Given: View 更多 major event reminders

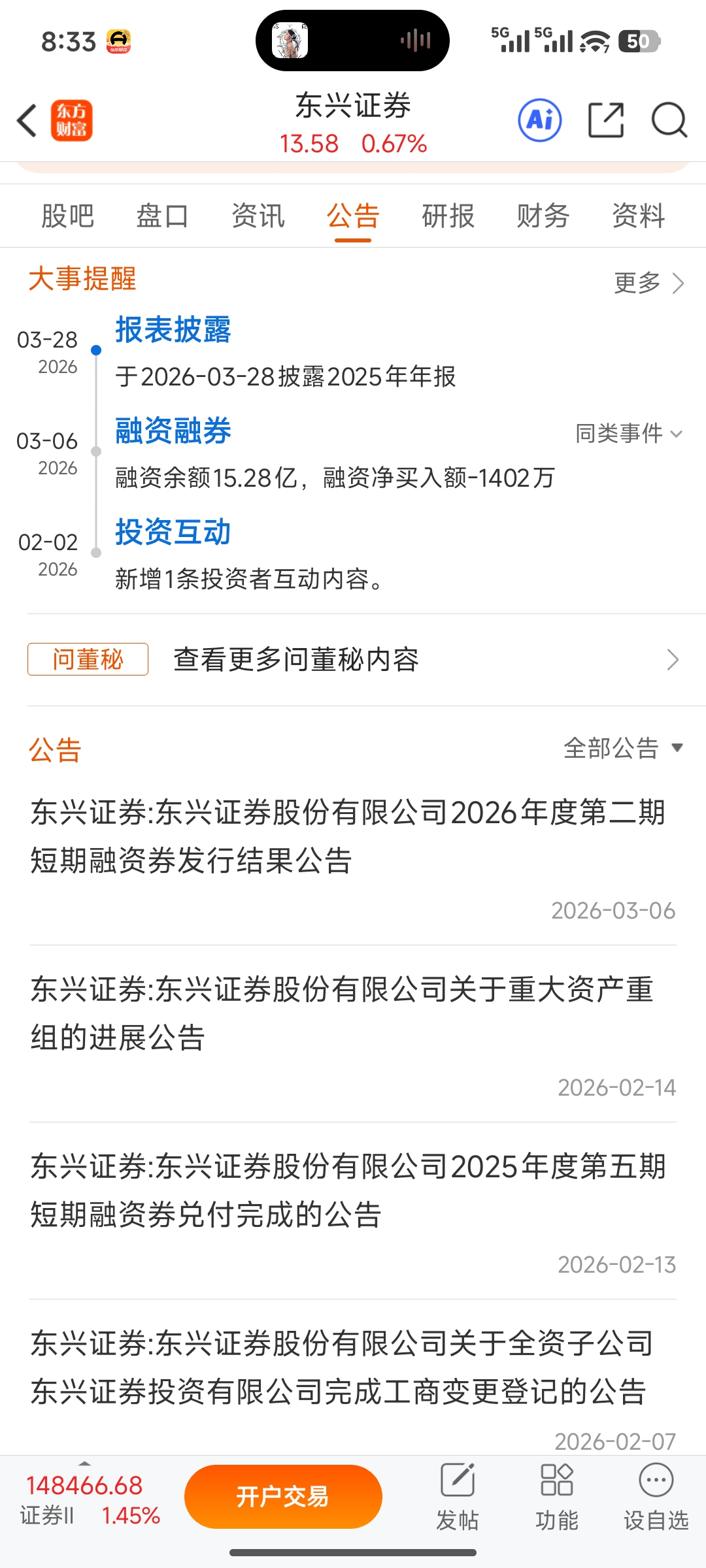Looking at the screenshot, I should coord(648,283).
